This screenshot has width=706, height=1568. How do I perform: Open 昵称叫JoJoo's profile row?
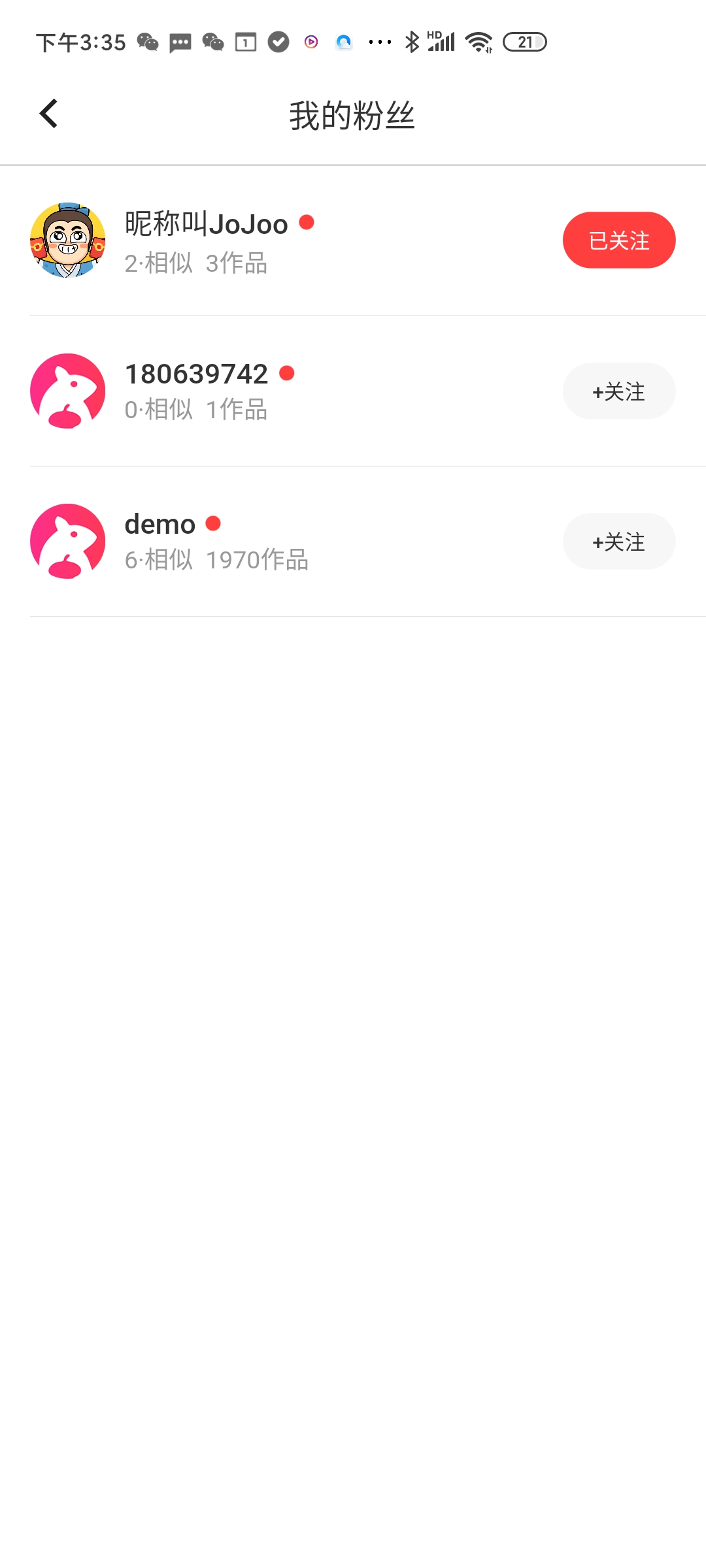[353, 240]
